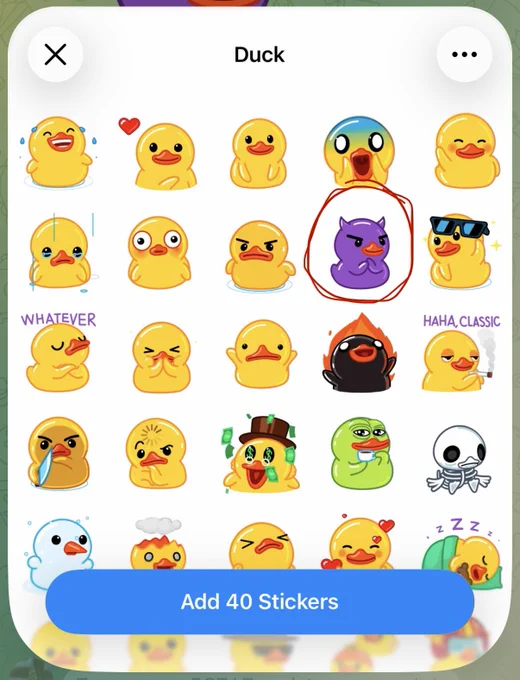Select the wide-eyed blushing duck sticker
The height and width of the screenshot is (680, 520).
(x=159, y=252)
